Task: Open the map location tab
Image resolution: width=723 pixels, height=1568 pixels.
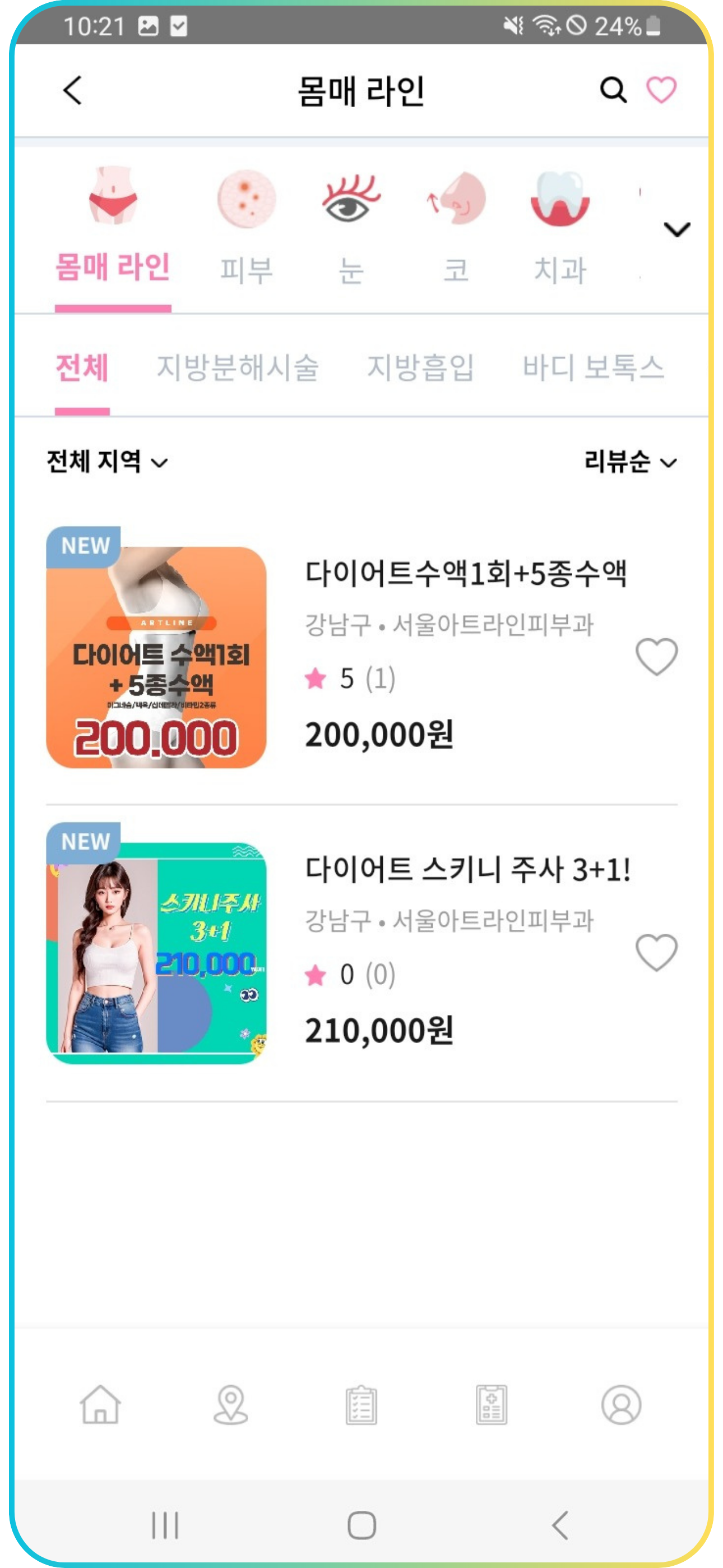Action: [231, 1405]
